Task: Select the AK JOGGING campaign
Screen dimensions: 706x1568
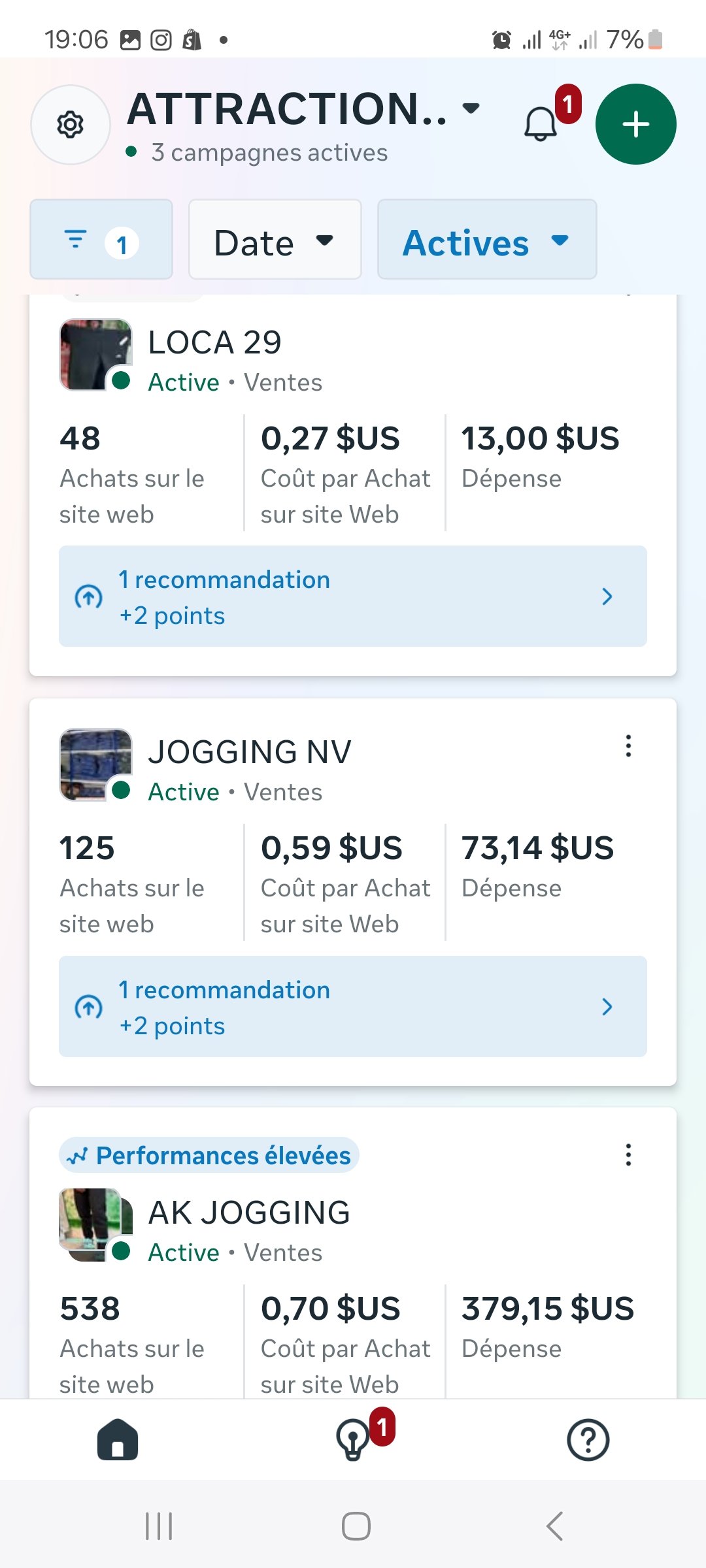Action: point(248,1211)
